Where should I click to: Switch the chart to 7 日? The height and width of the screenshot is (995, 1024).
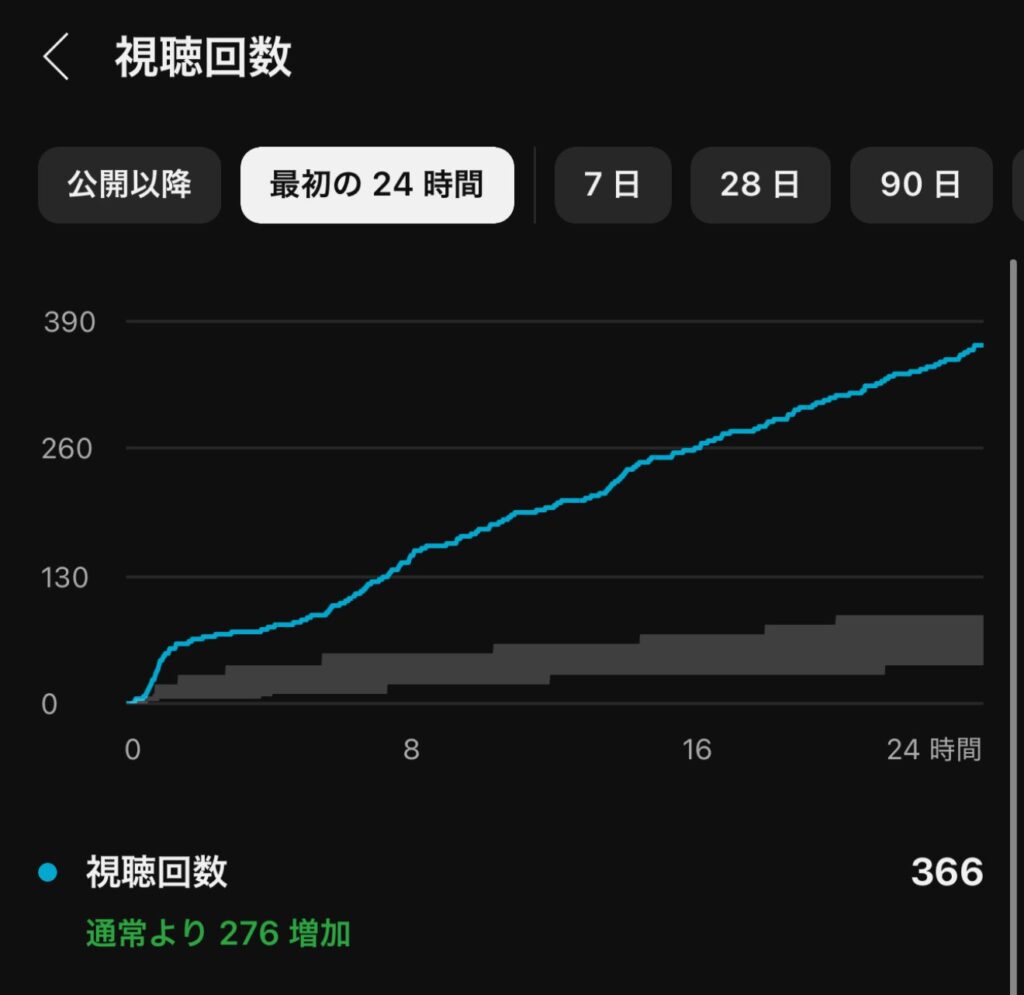[612, 185]
